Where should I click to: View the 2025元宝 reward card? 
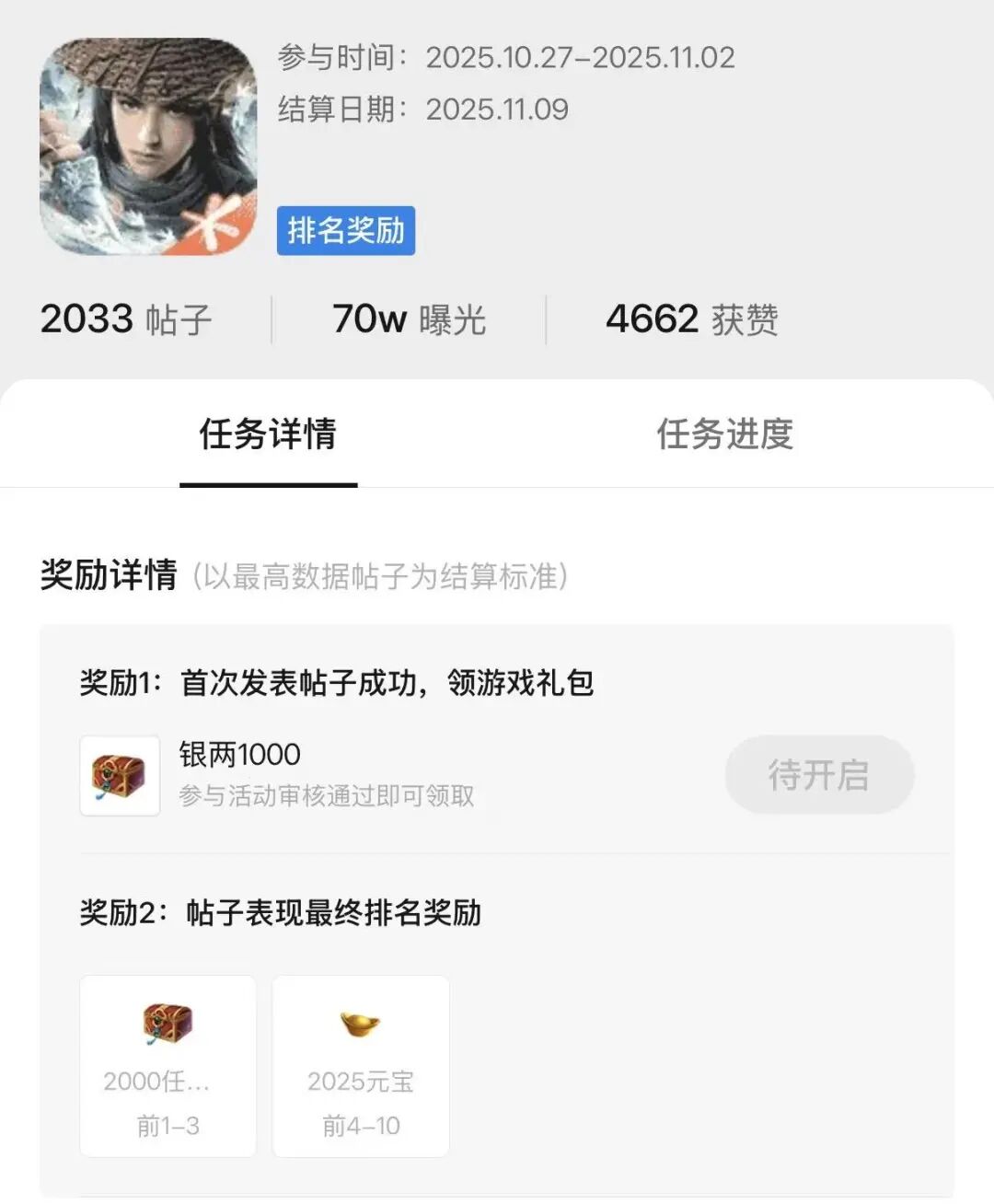click(x=361, y=1065)
